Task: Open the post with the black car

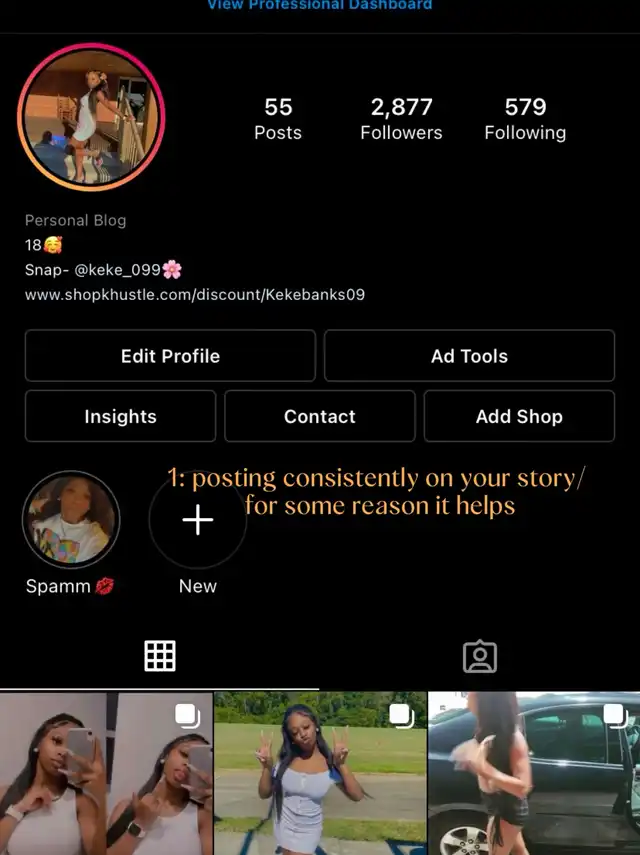Action: [534, 773]
